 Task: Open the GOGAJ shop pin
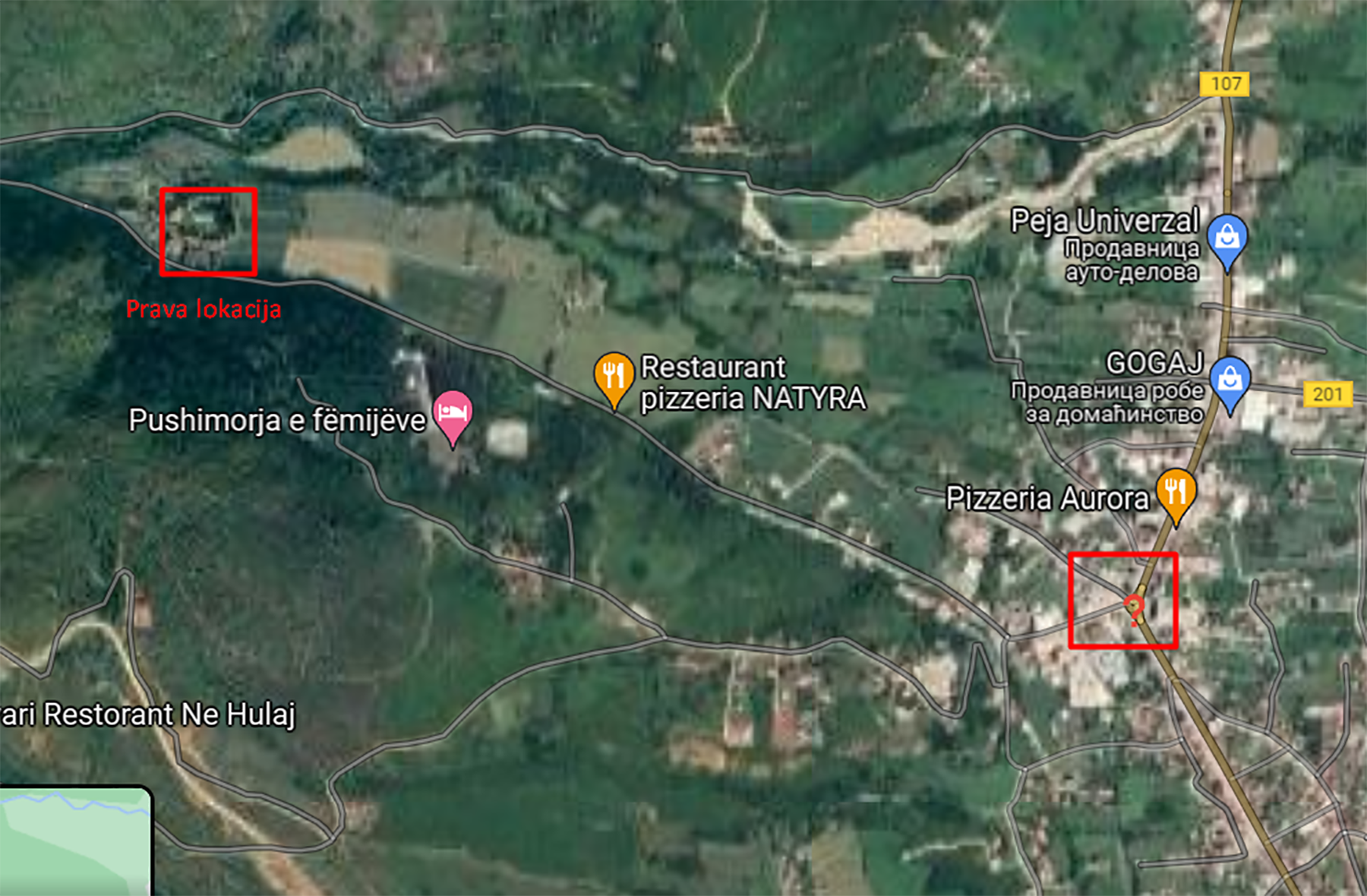[1230, 379]
